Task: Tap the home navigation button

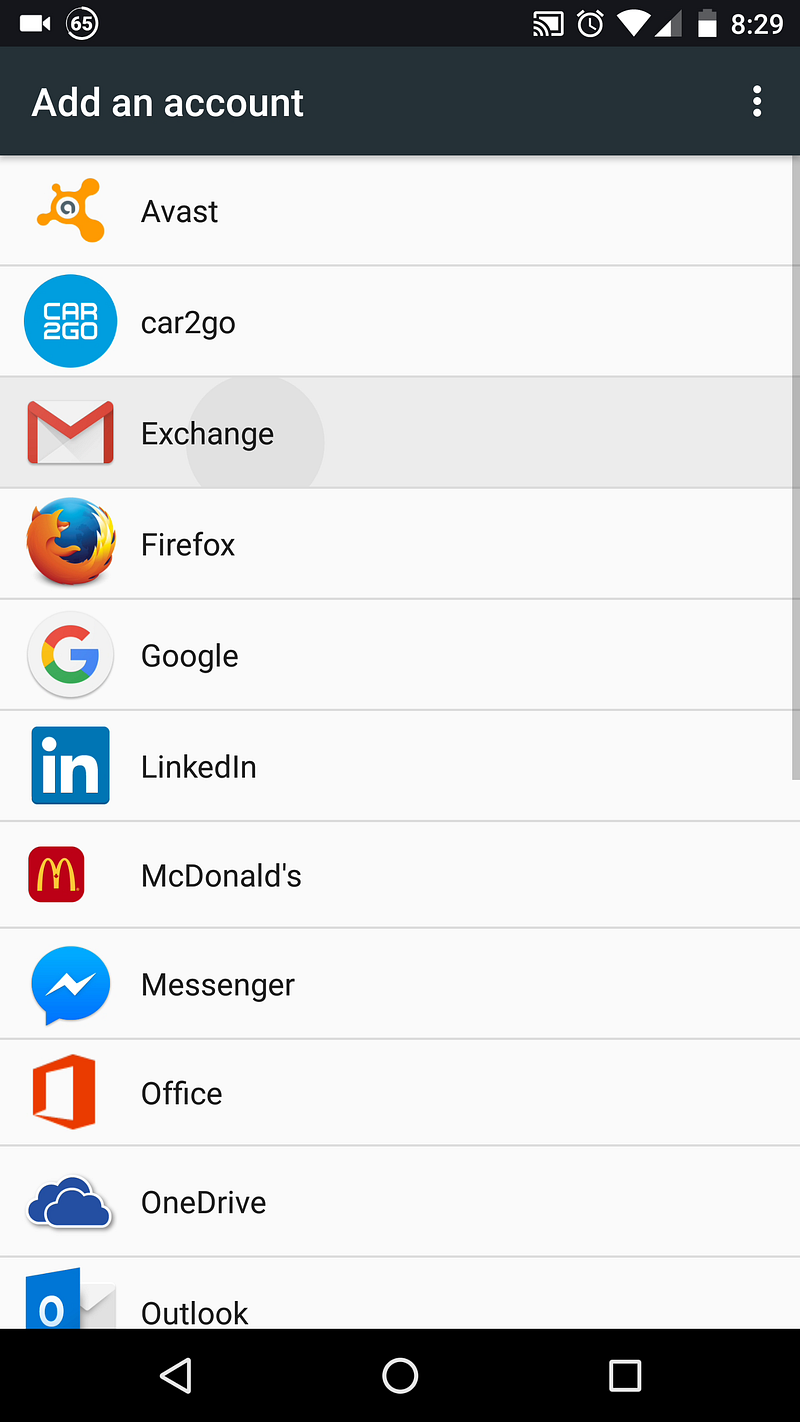Action: point(400,1376)
